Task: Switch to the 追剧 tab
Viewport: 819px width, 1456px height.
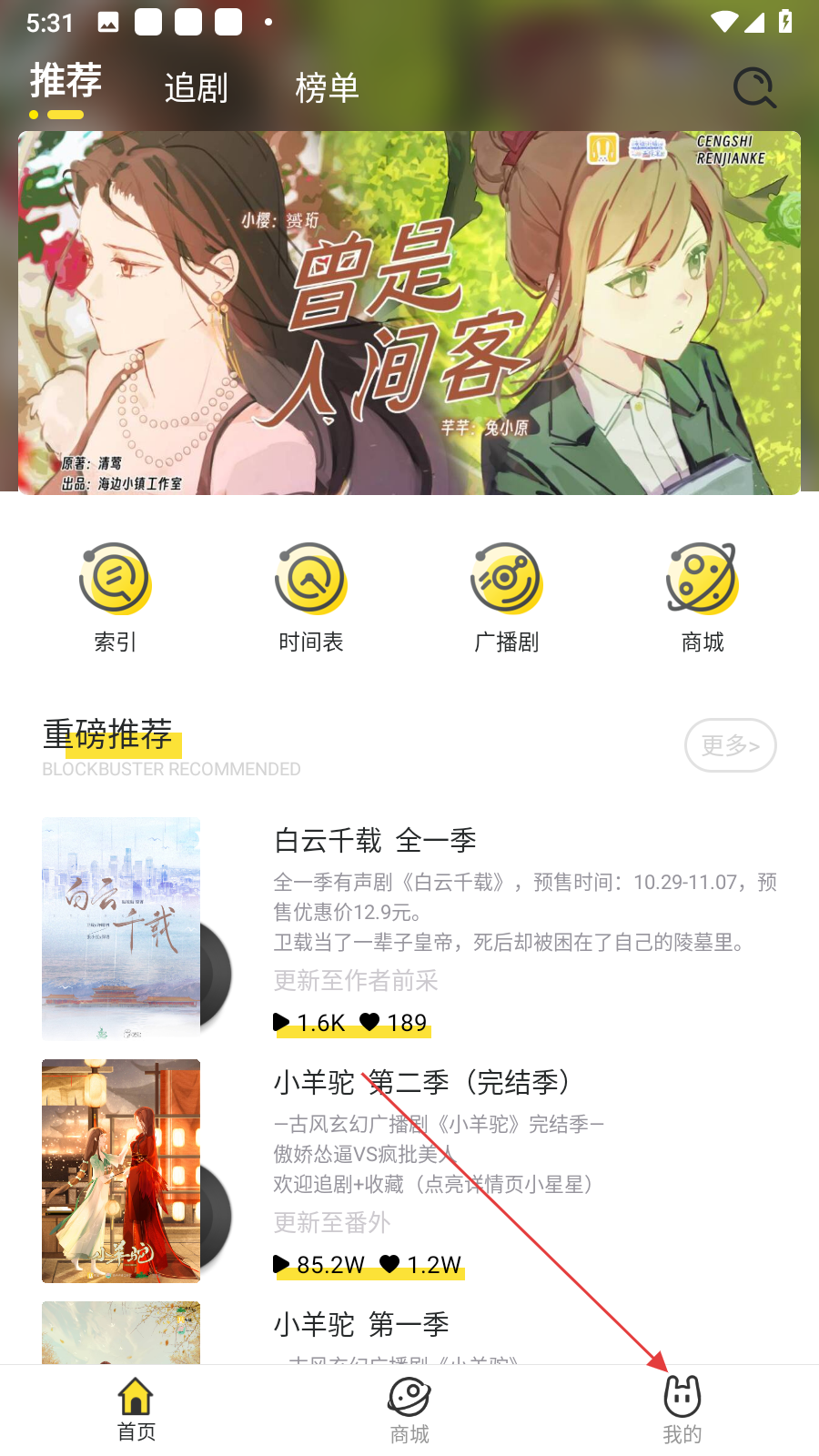Action: pos(196,88)
